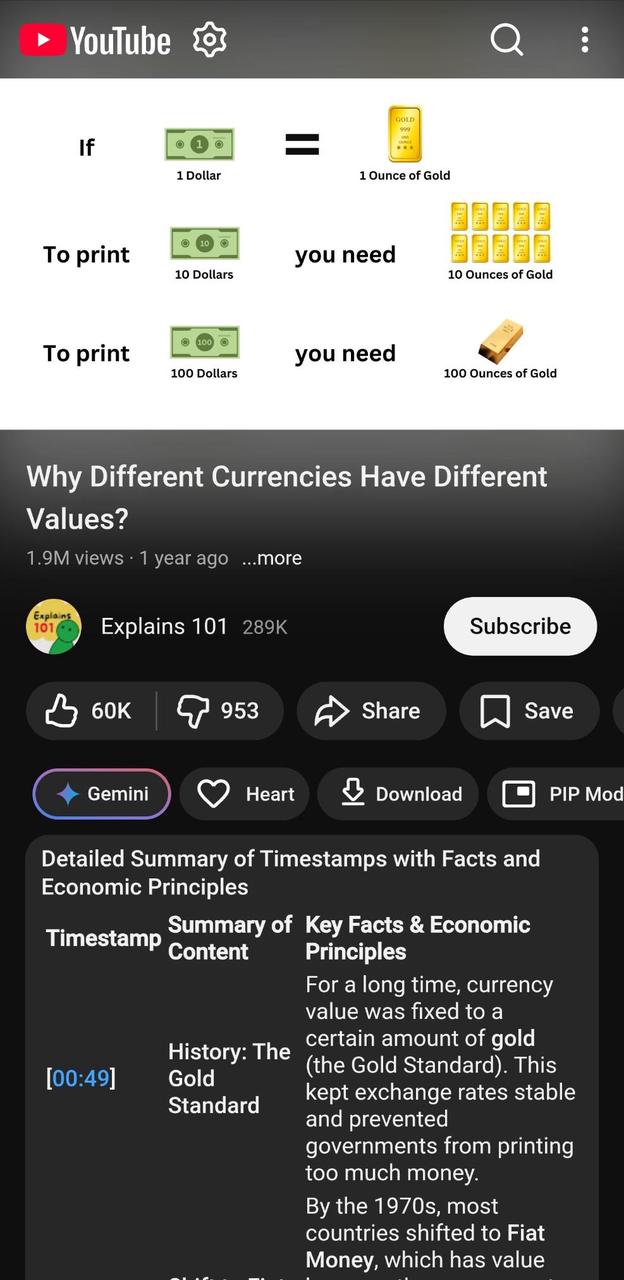
Task: Open the Gemini chip
Action: coord(102,794)
